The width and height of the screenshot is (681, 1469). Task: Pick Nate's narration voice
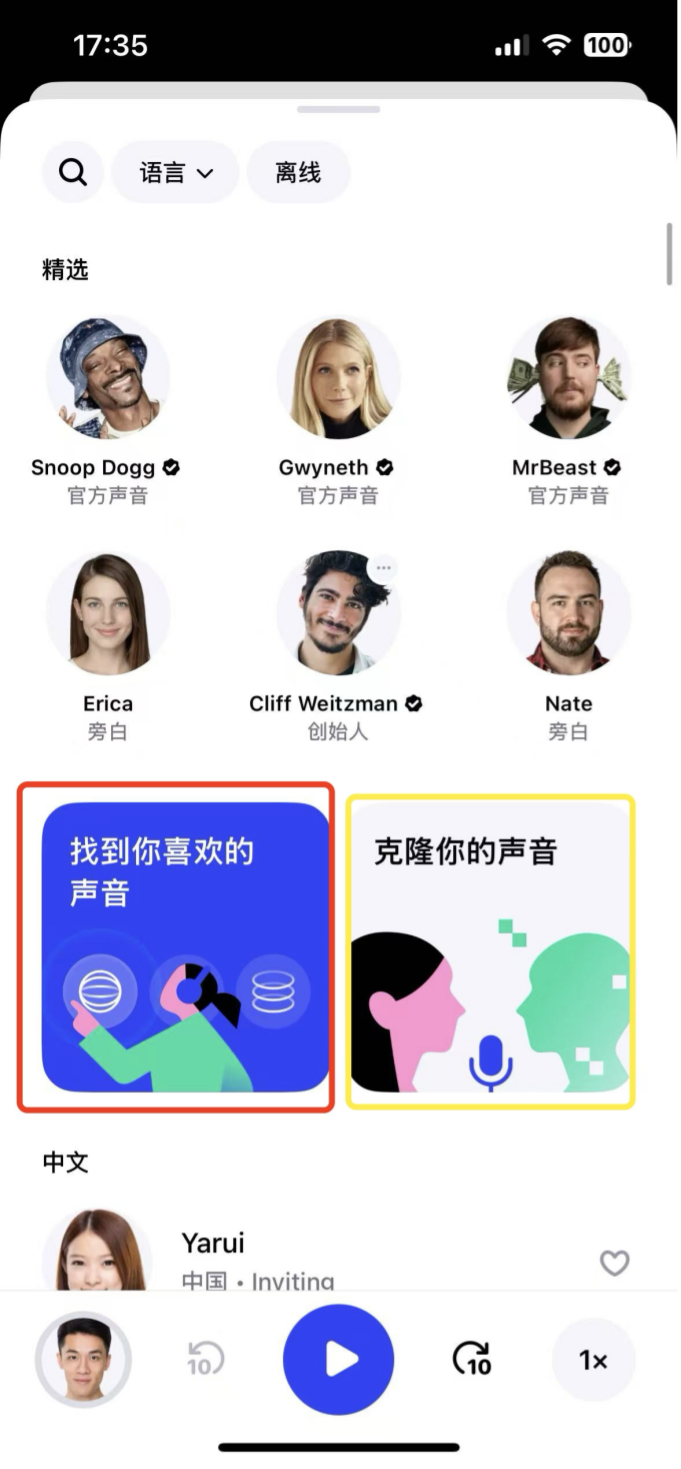568,613
